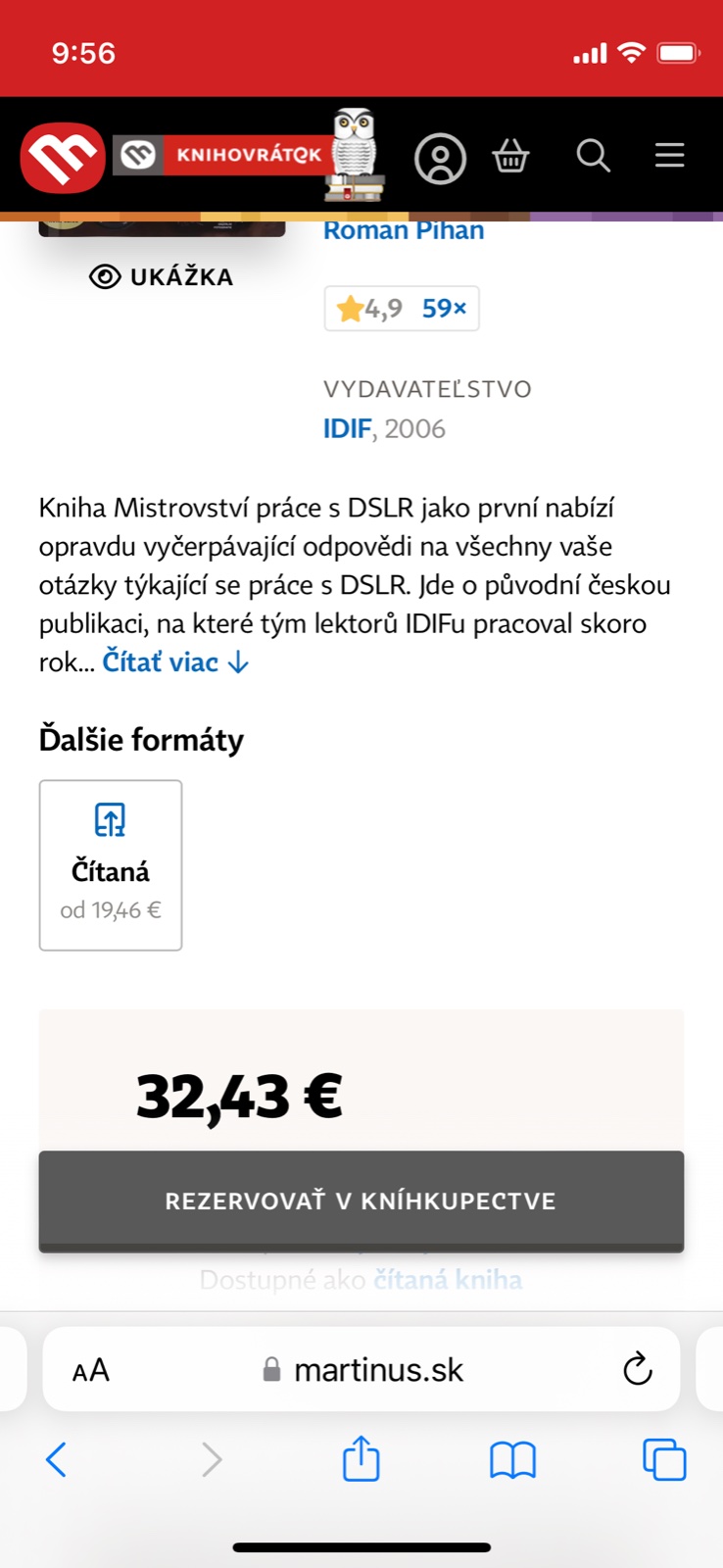
Task: Share this page
Action: coord(361,1458)
